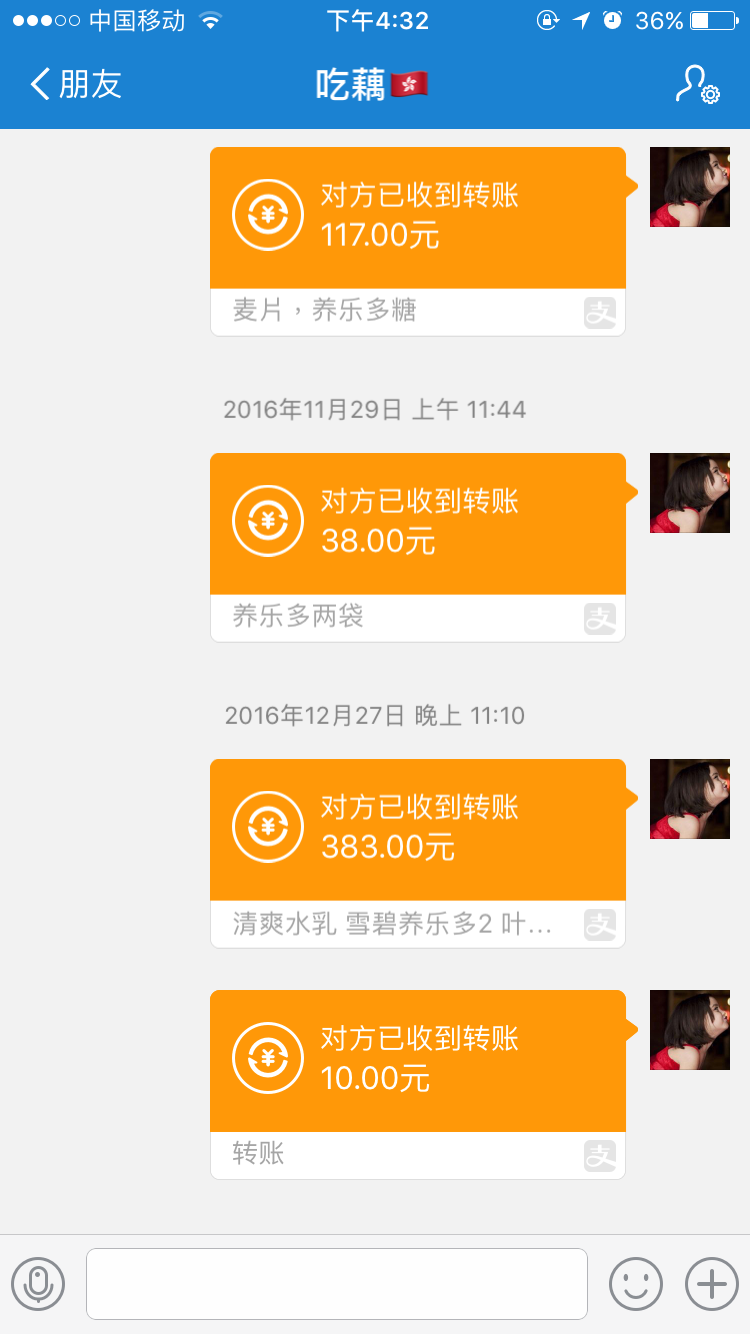Go back to the 朋友 list
The width and height of the screenshot is (750, 1334).
[75, 84]
